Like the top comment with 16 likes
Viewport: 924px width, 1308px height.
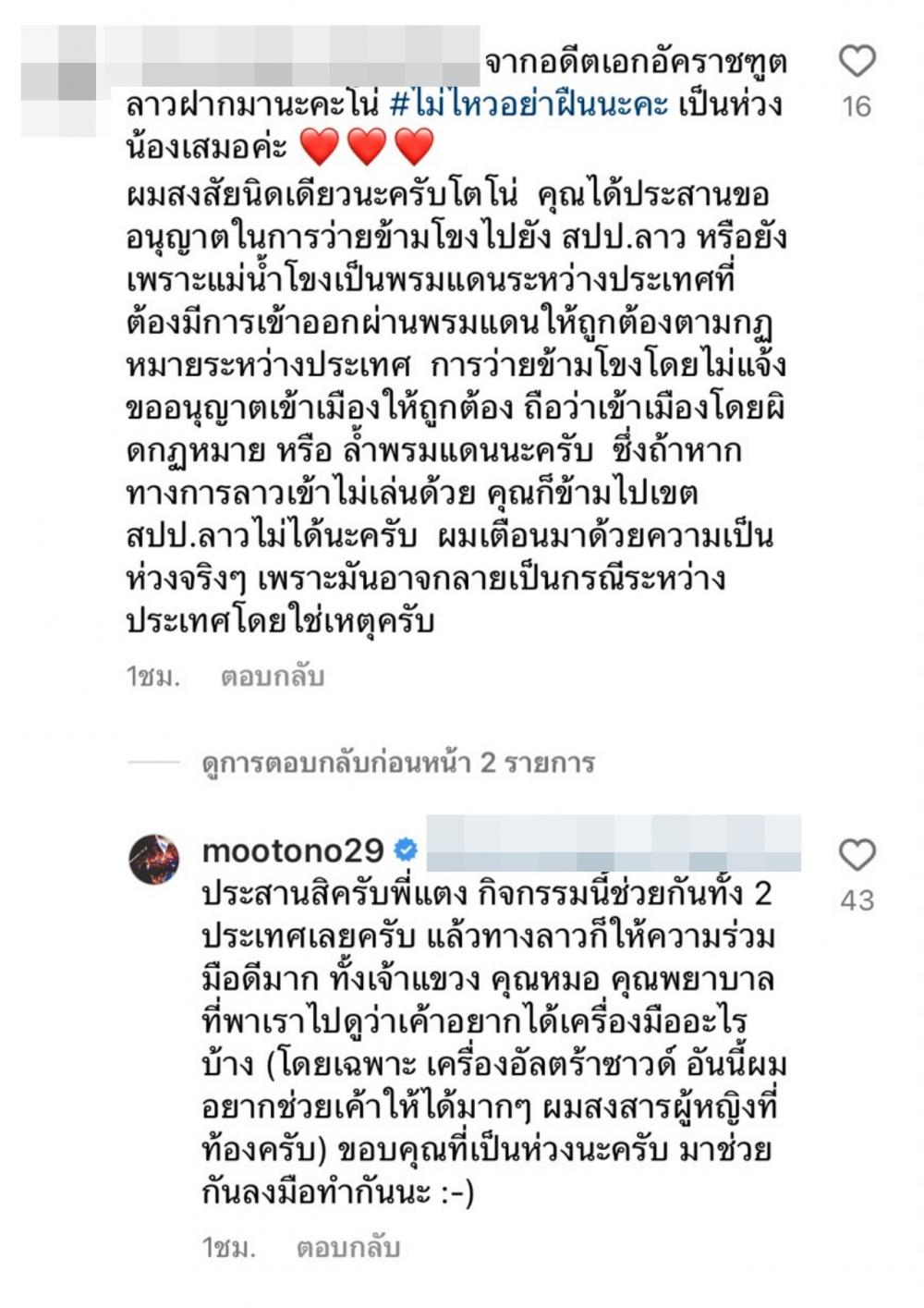(857, 62)
